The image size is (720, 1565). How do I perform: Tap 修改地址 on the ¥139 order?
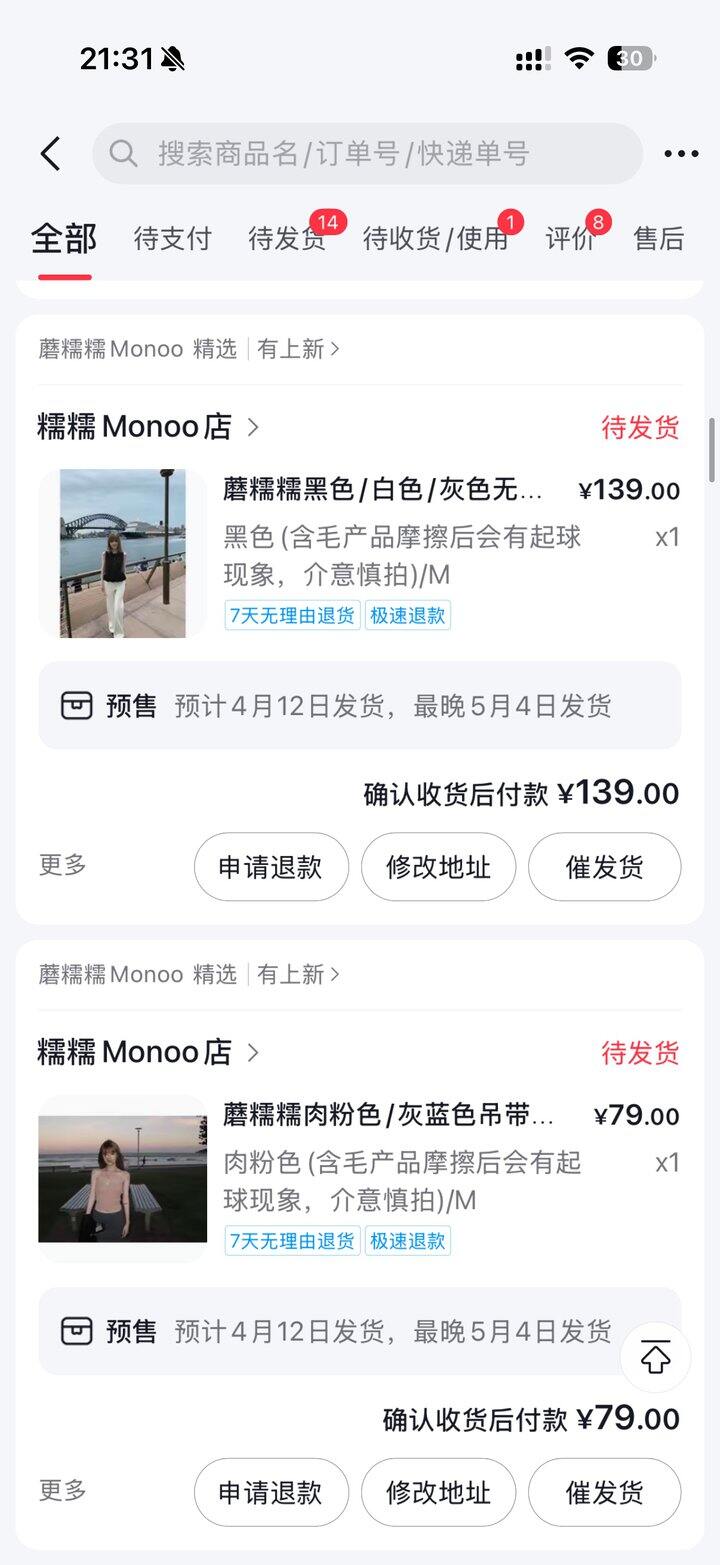coord(438,867)
